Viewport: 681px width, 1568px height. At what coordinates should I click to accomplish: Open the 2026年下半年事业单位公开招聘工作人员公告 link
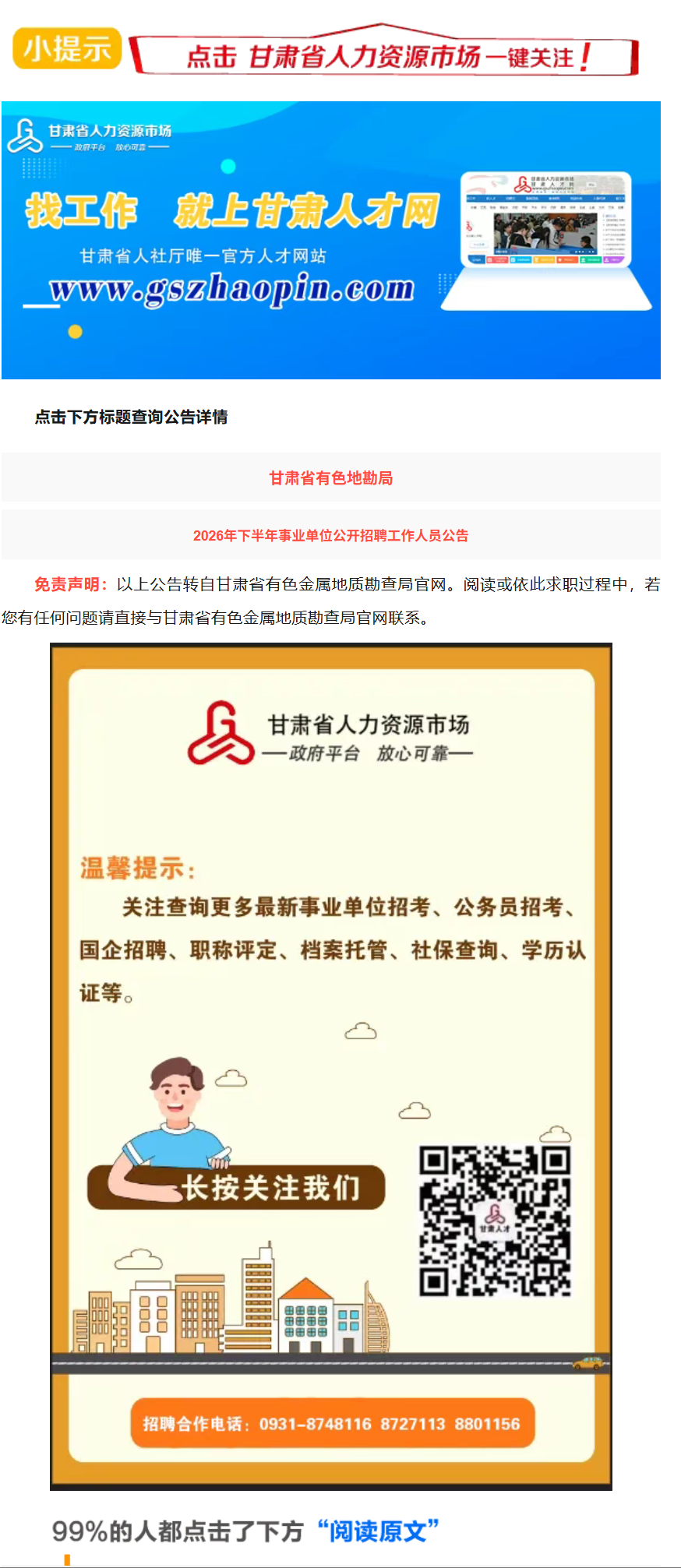coord(331,535)
